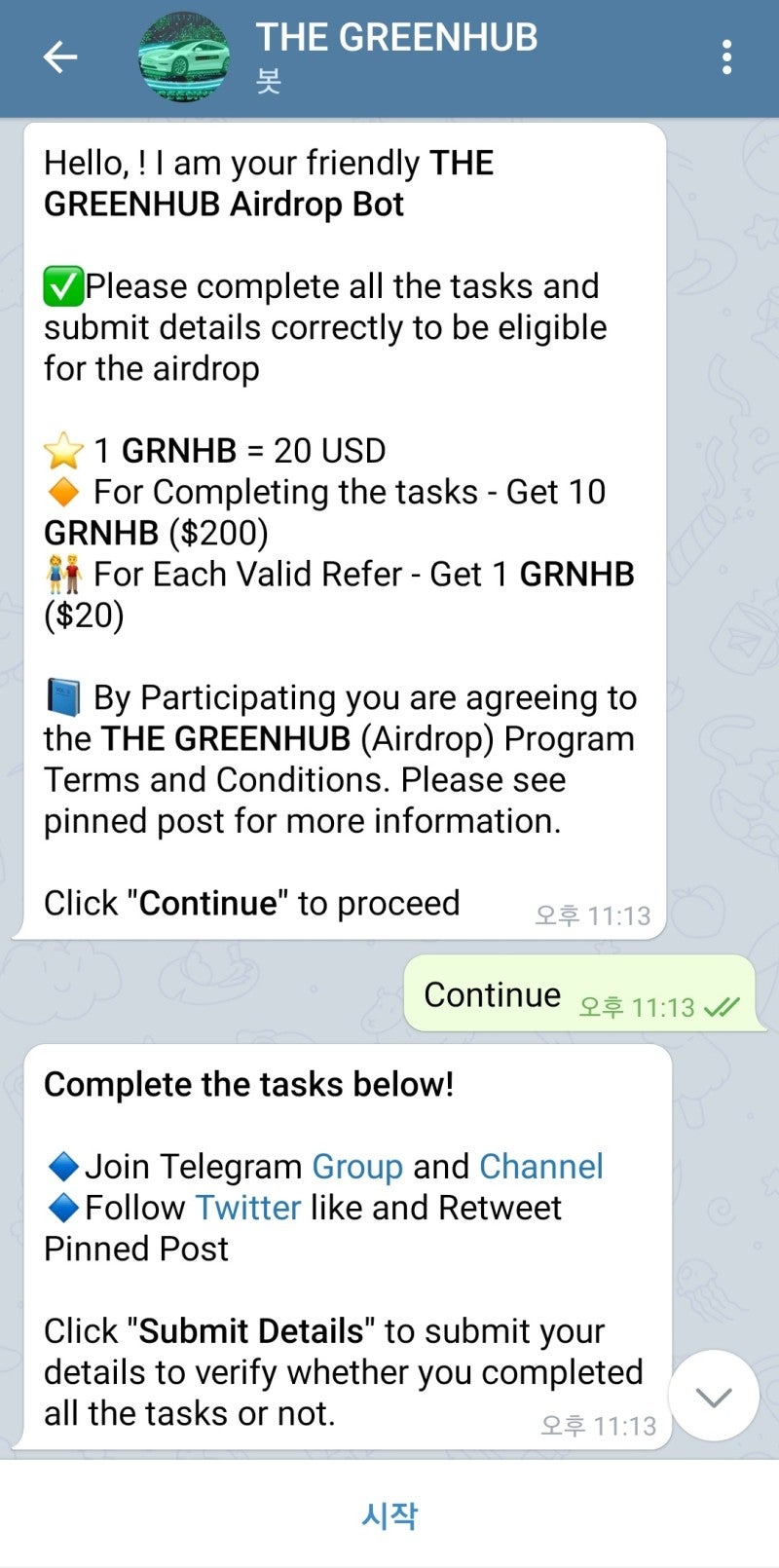Open THE GREENHUB bot profile
Screen dimensions: 779x1568
(x=394, y=56)
